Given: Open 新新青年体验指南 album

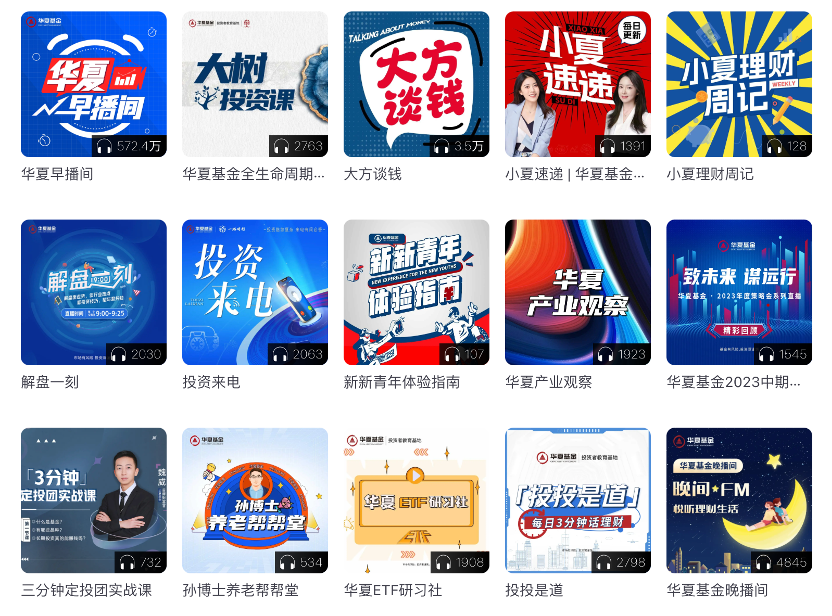Looking at the screenshot, I should 416,293.
